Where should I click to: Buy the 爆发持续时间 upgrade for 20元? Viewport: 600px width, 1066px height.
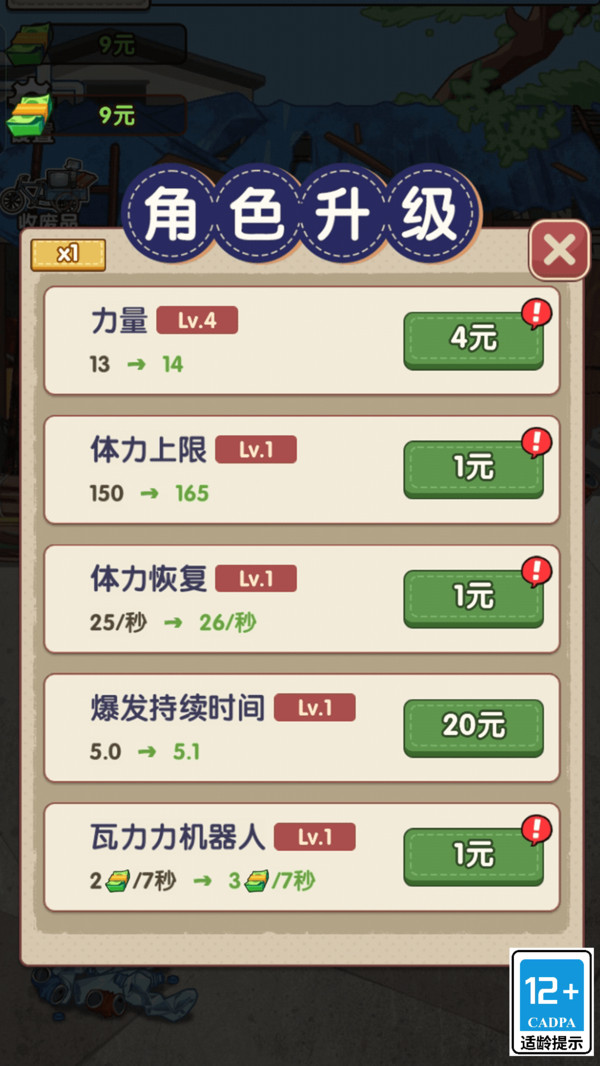(x=473, y=727)
